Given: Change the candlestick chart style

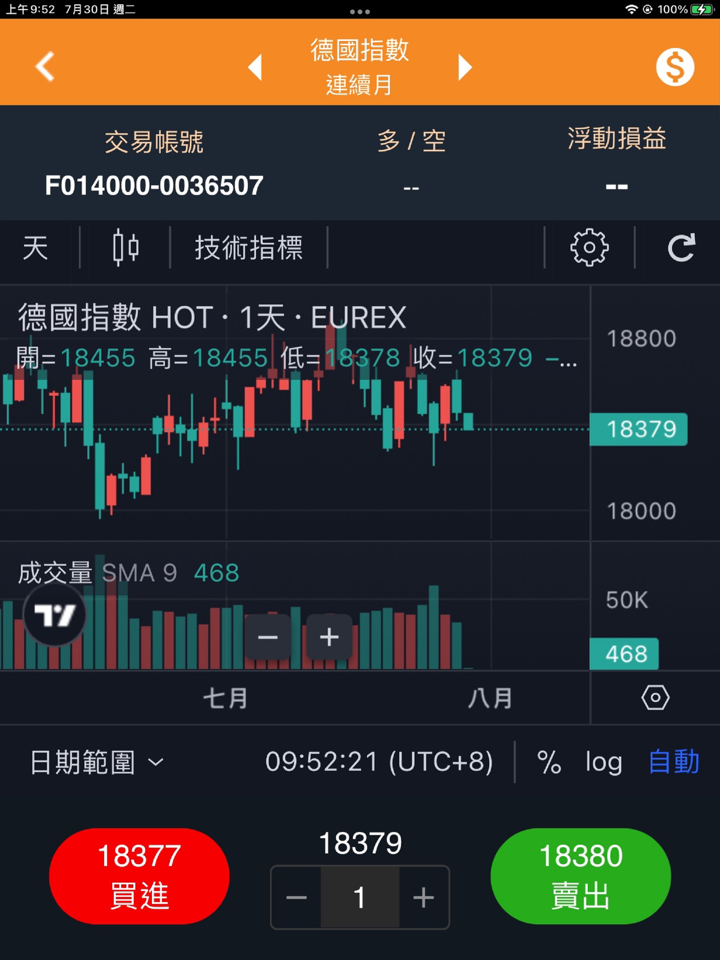Looking at the screenshot, I should (x=126, y=248).
